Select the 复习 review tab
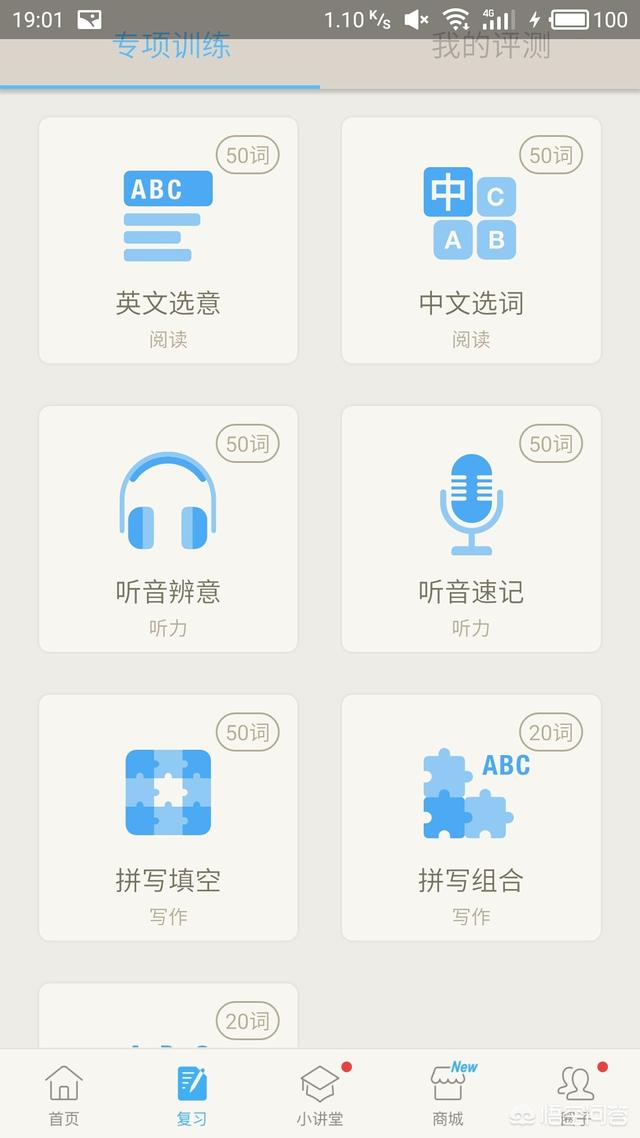The image size is (640, 1138). tap(192, 1094)
